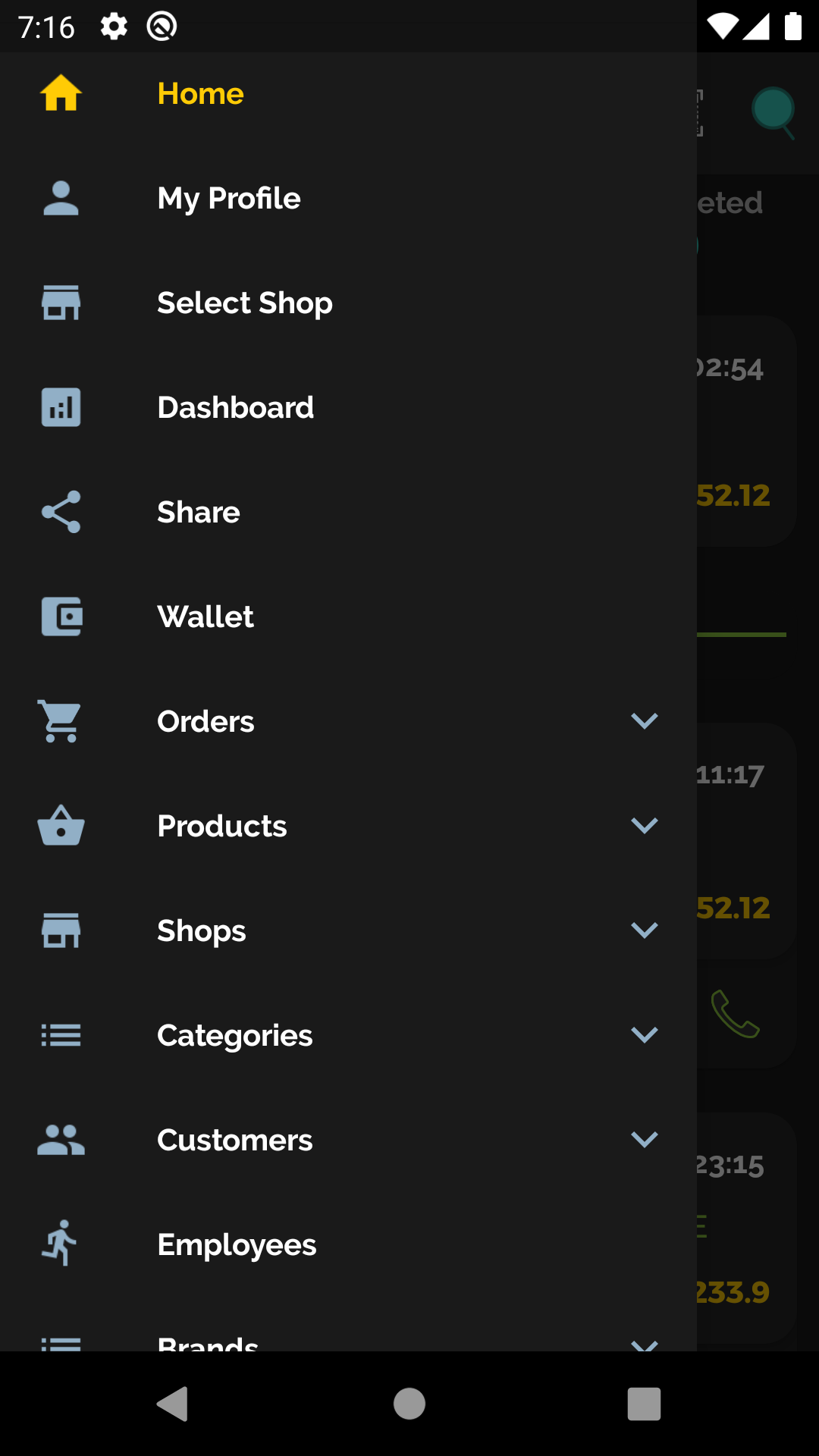Image resolution: width=819 pixels, height=1456 pixels.
Task: Go to Home in the drawer
Action: (x=200, y=94)
